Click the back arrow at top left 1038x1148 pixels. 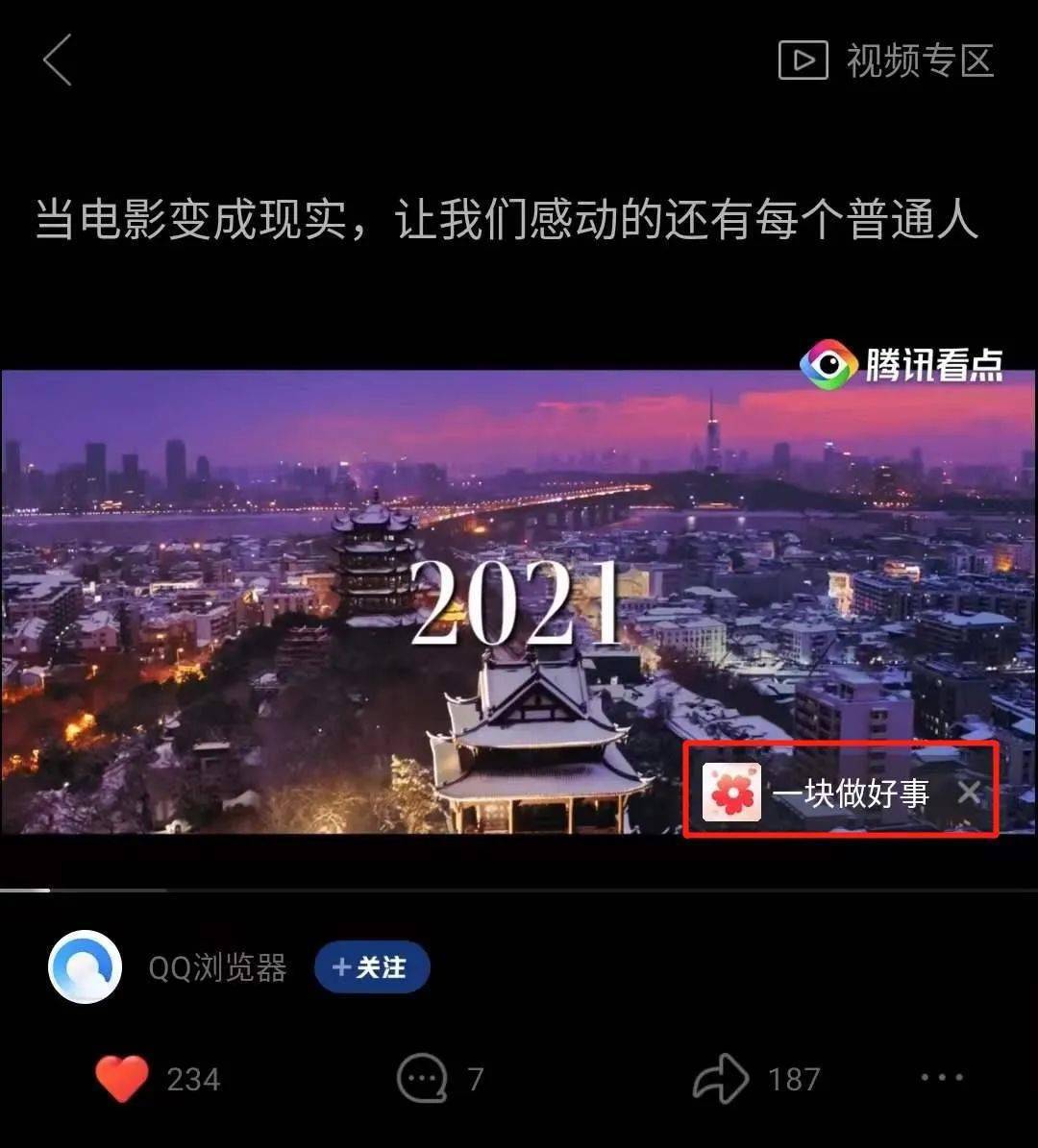click(58, 61)
